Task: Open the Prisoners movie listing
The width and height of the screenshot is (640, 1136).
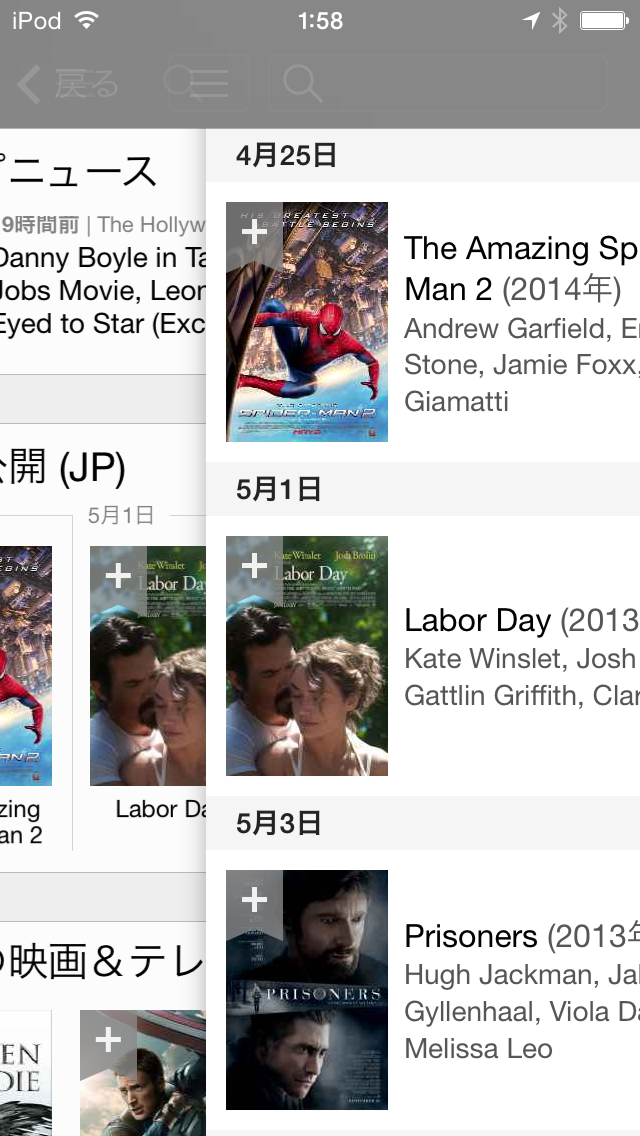Action: (x=520, y=990)
